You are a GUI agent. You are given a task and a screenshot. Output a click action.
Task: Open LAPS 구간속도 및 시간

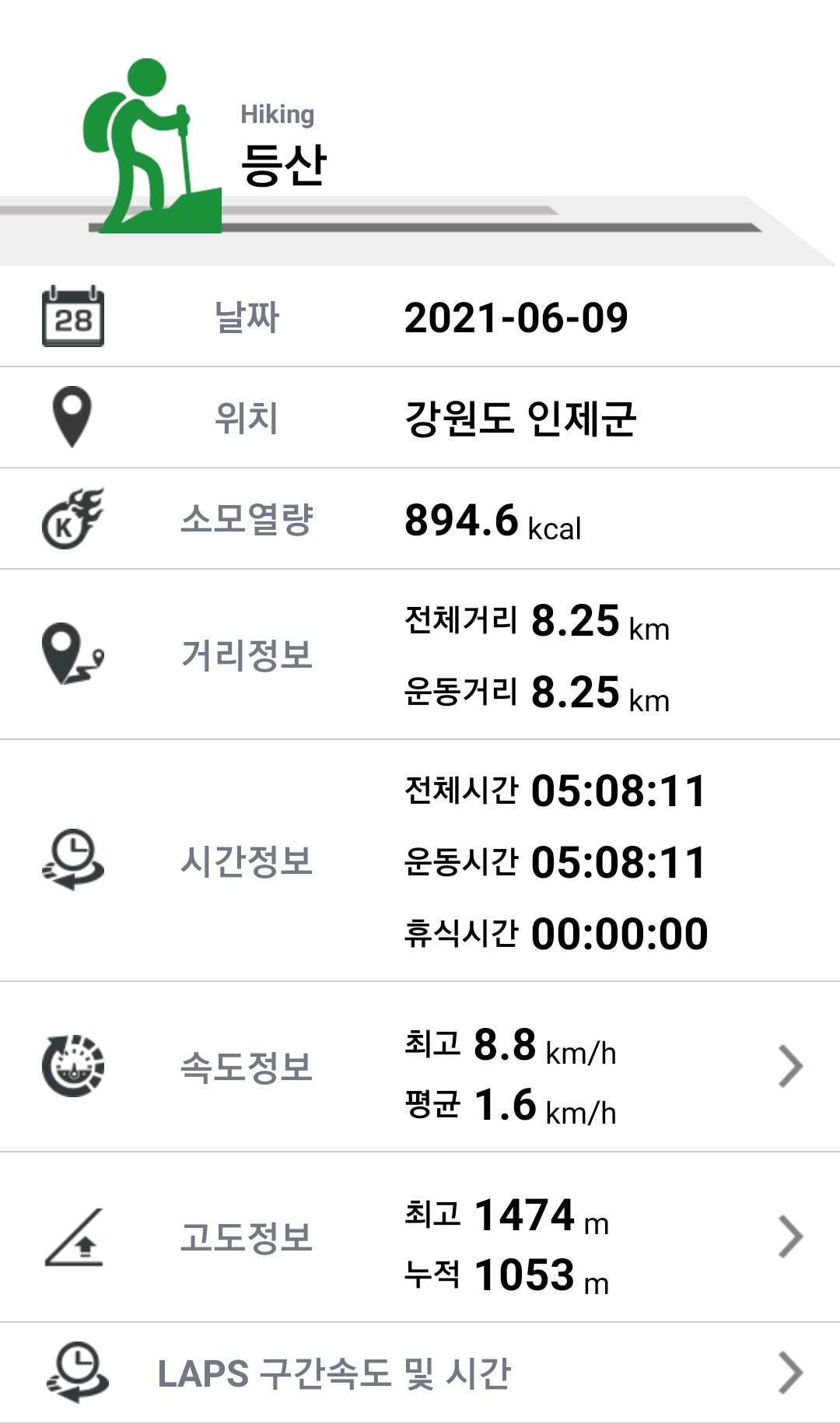coord(789,1373)
